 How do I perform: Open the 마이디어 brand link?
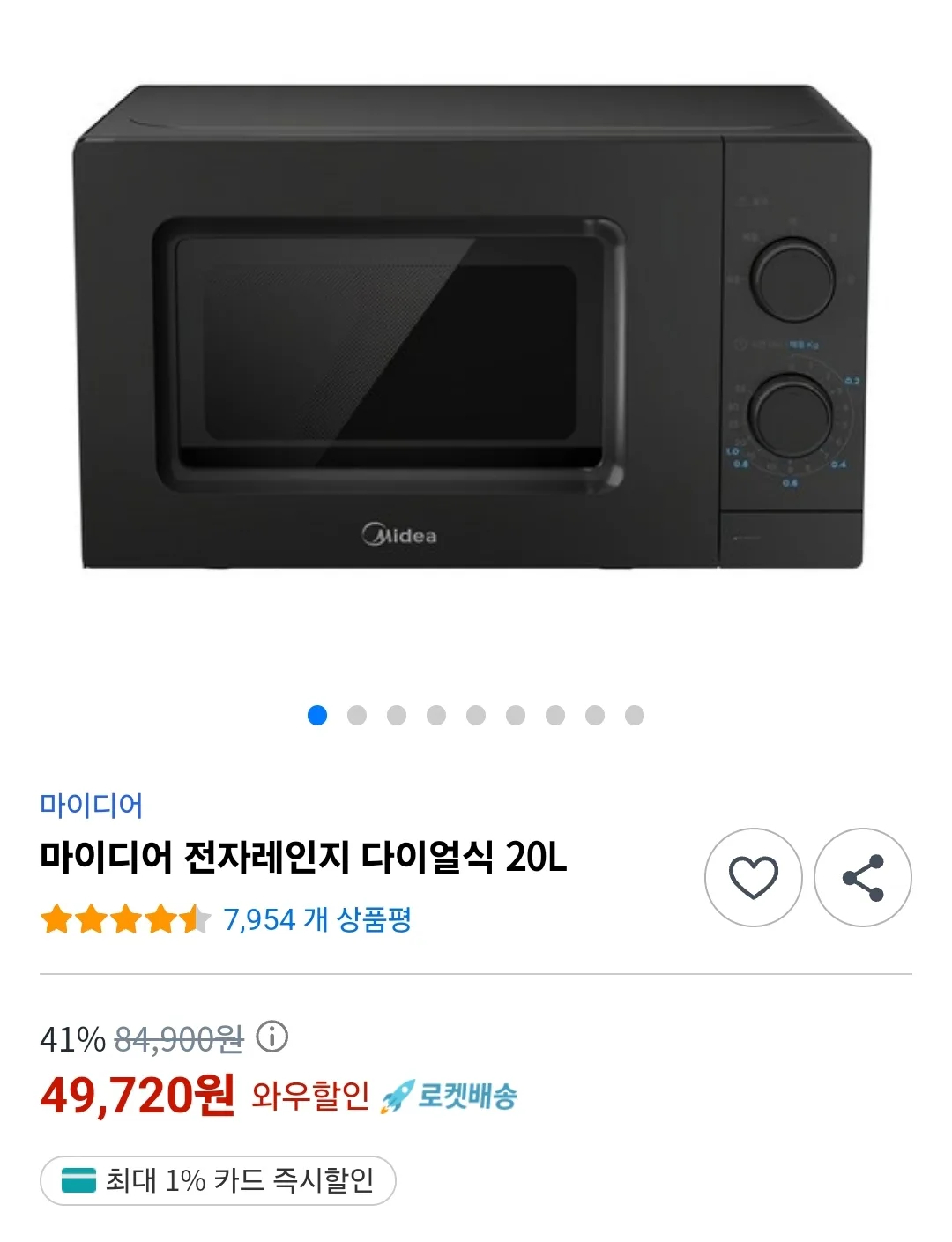click(x=91, y=805)
